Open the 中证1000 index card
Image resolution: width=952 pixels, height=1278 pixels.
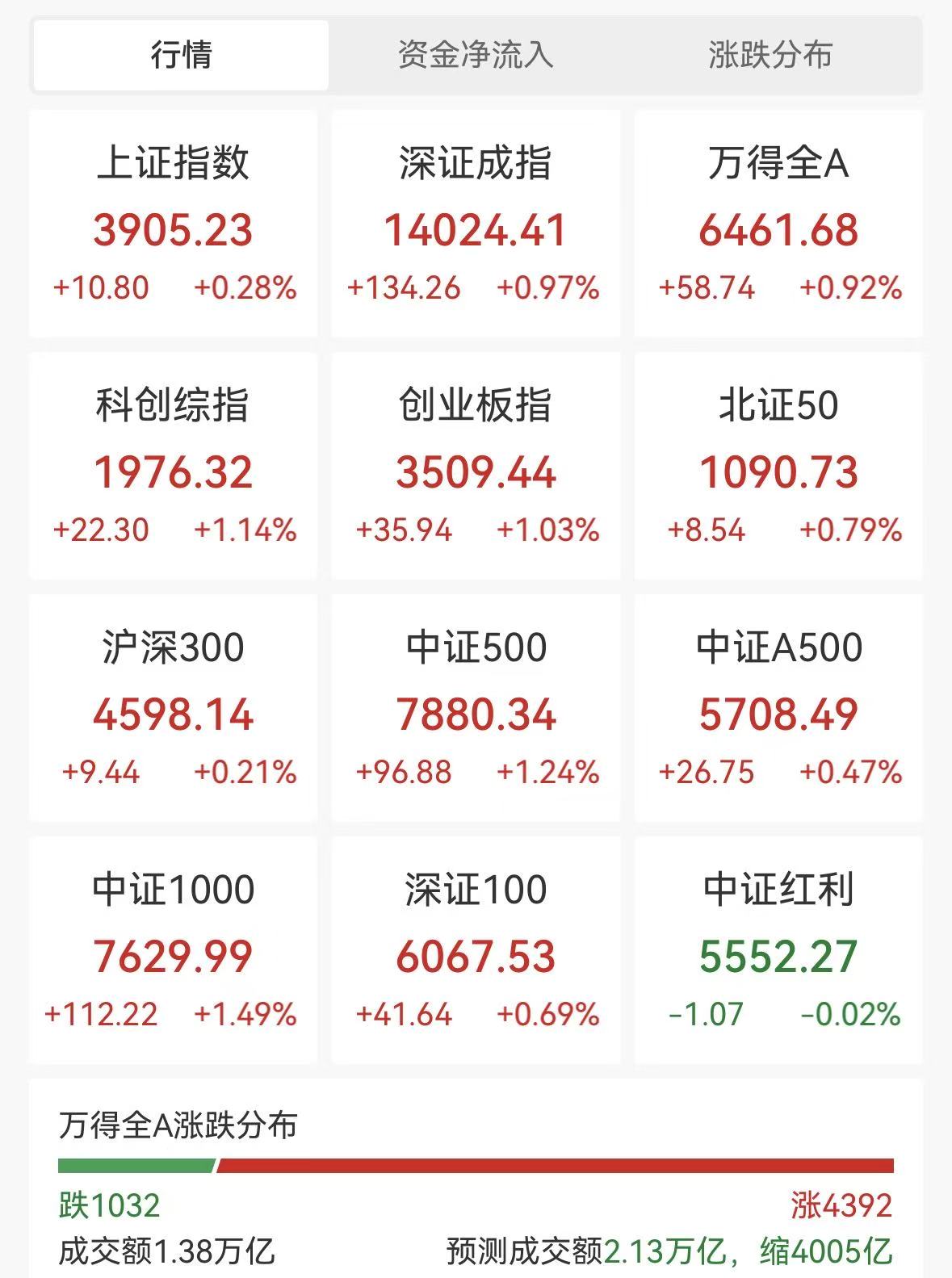click(173, 950)
